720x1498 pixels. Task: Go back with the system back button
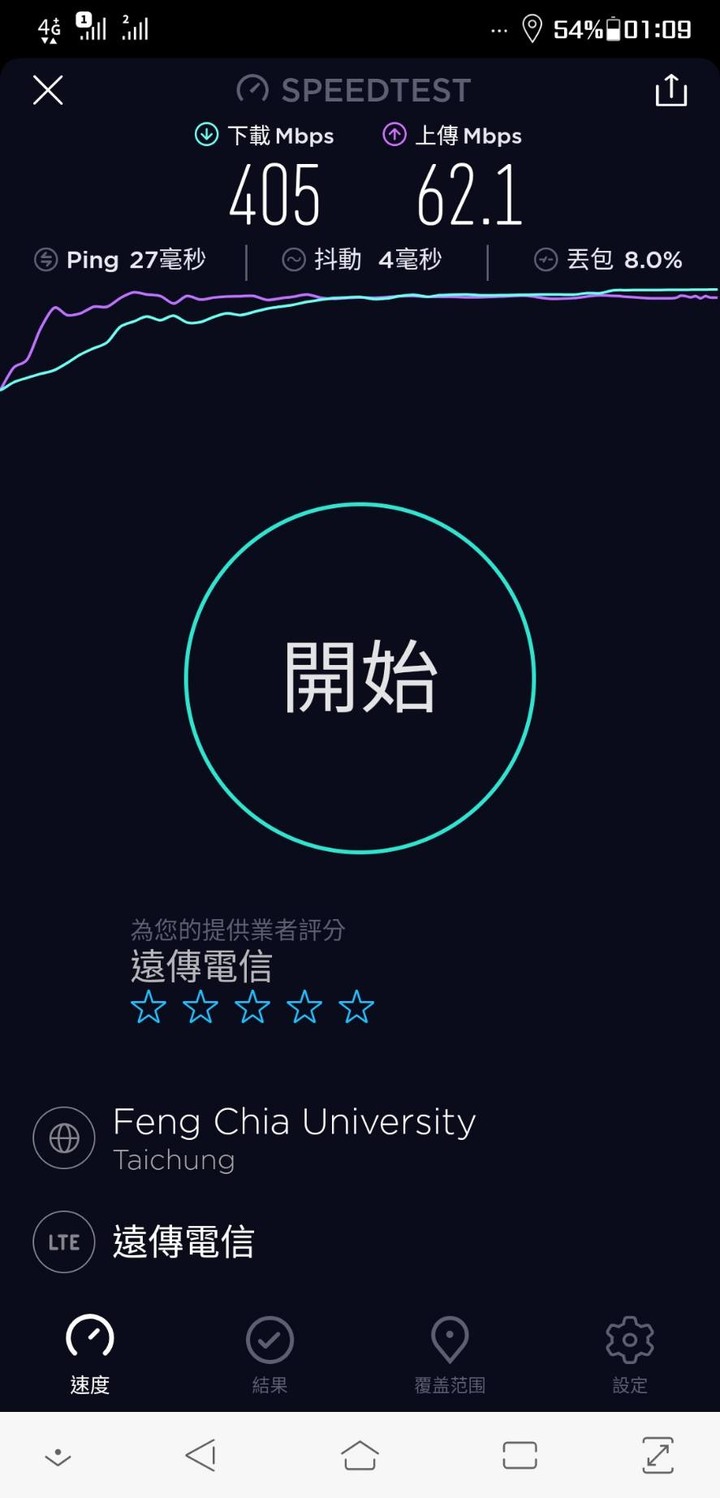pyautogui.click(x=201, y=1455)
